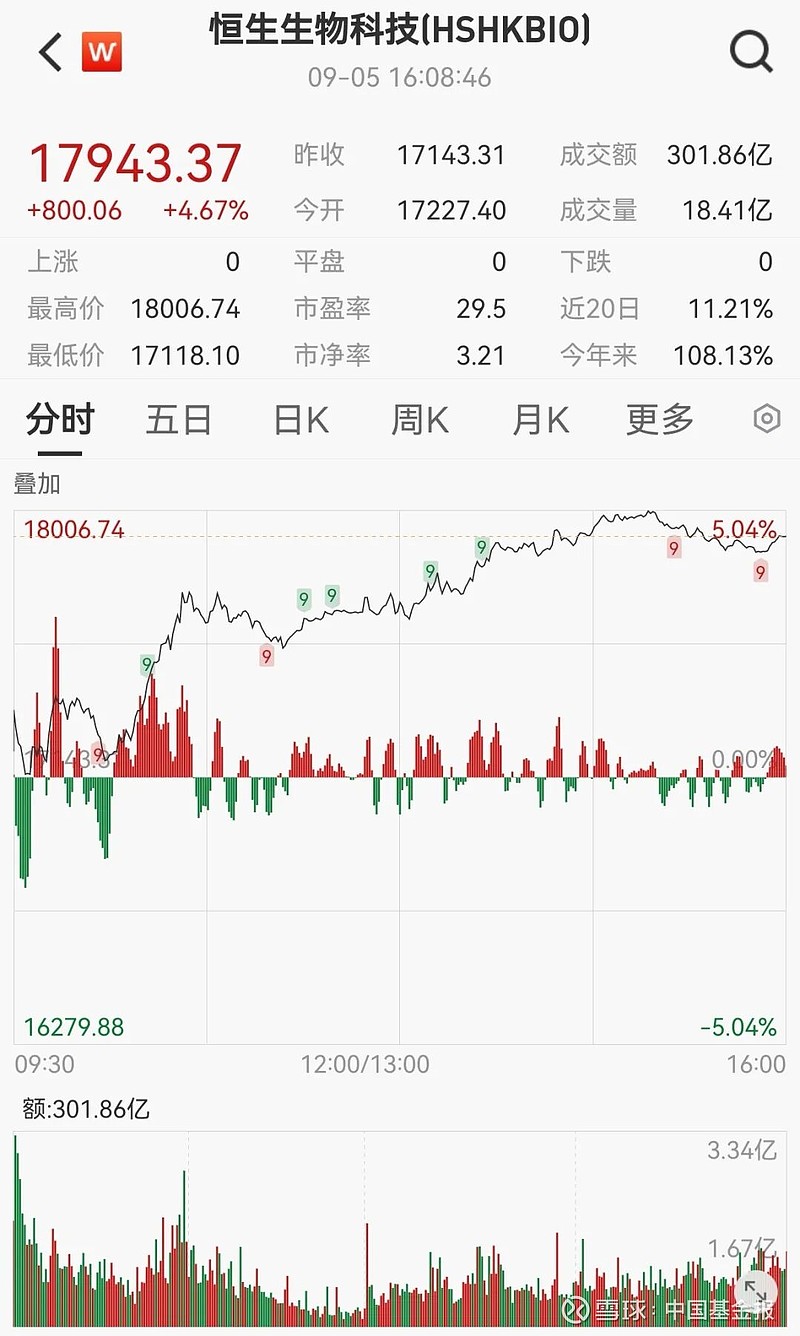Tap the 额:301.86亿 volume label

point(84,1109)
